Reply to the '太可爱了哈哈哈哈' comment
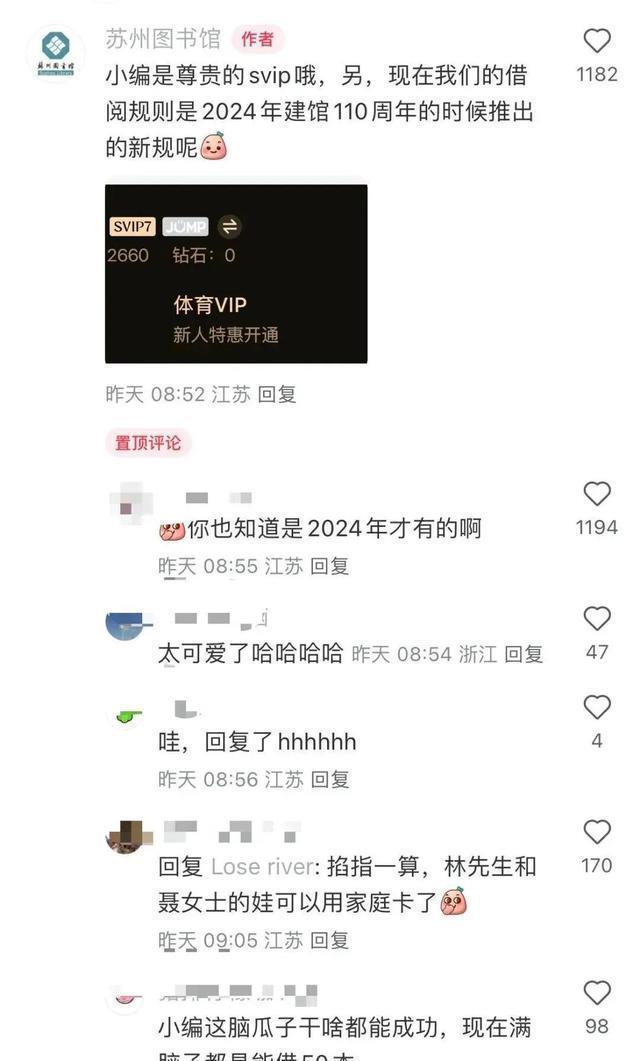 pos(523,654)
